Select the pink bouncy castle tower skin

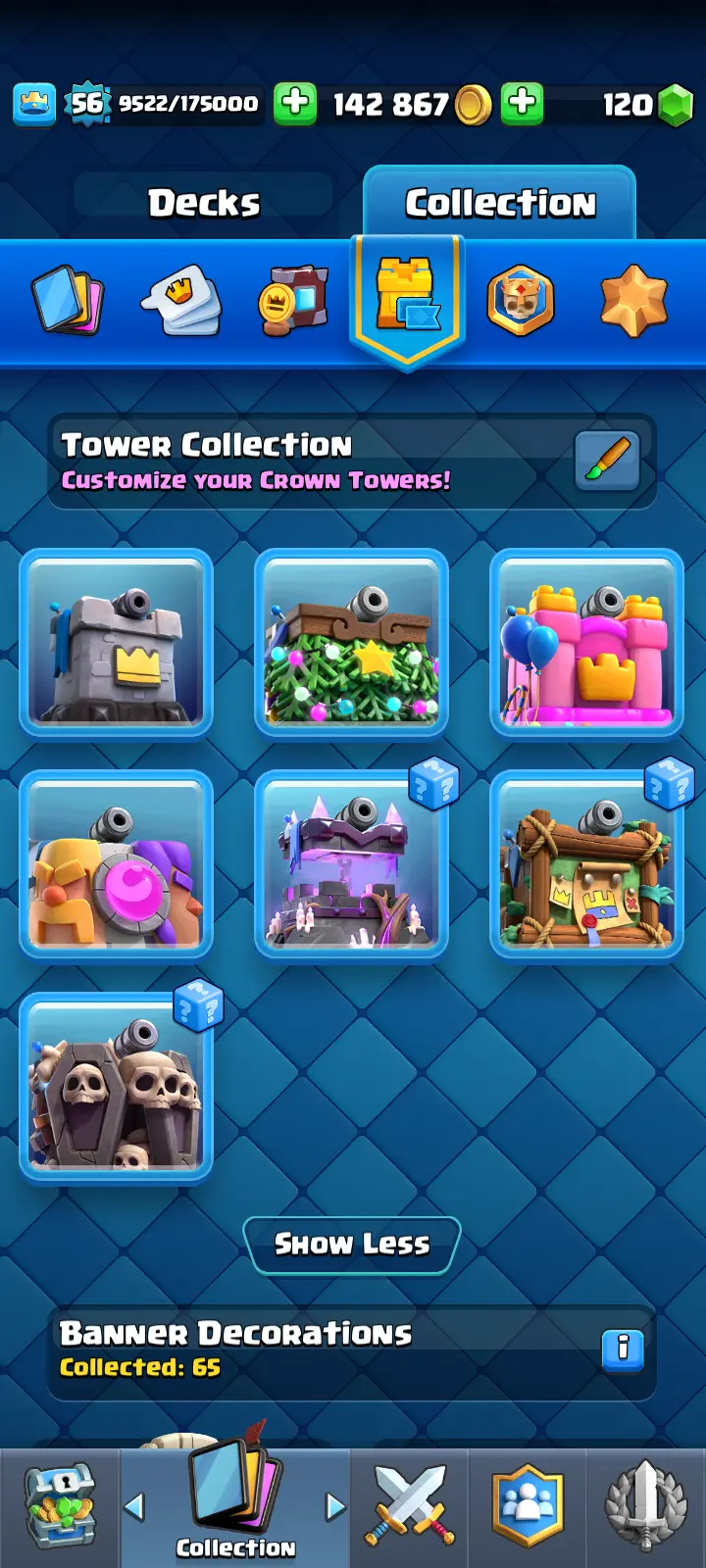click(x=586, y=643)
